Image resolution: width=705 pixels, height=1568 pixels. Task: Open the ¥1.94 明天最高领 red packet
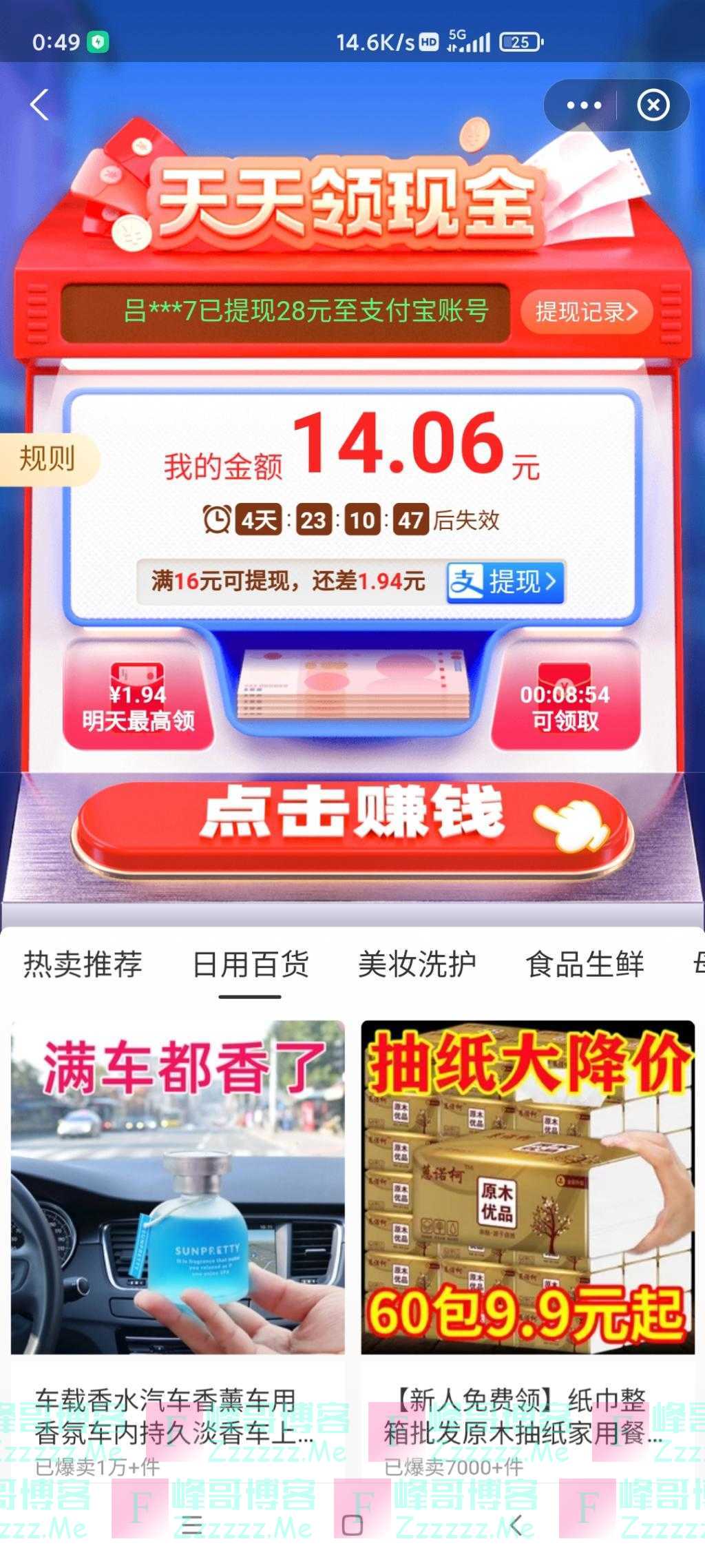pos(138,695)
